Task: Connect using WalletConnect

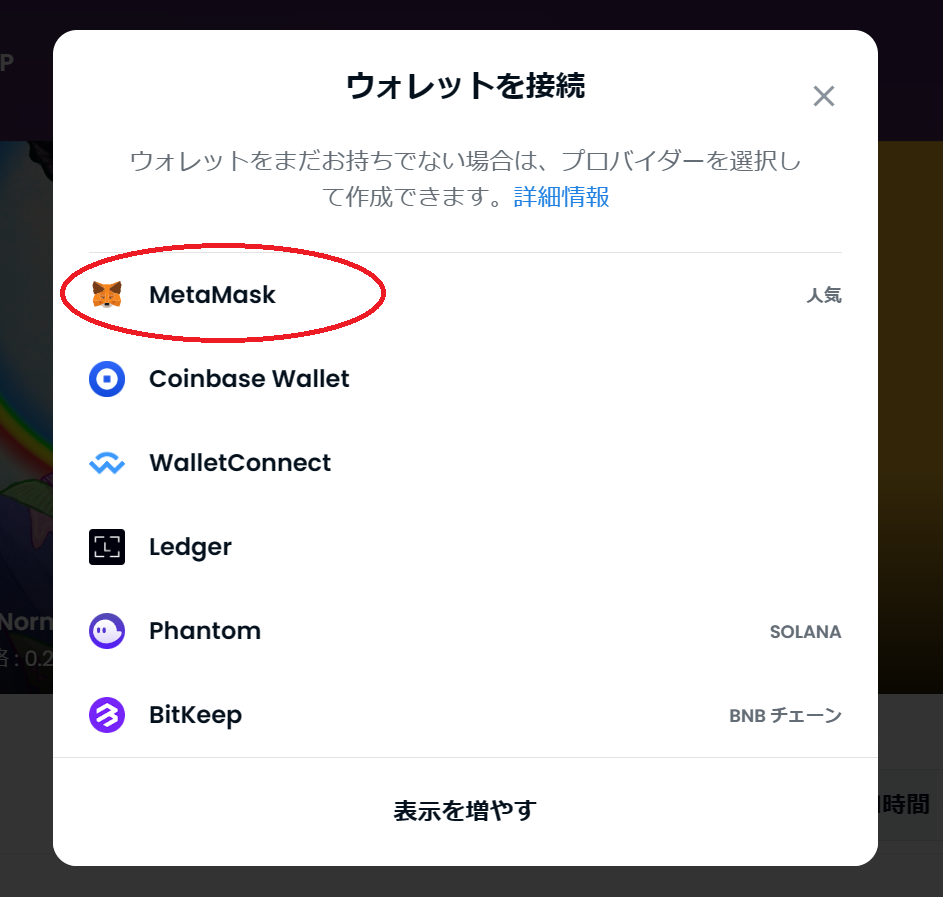Action: click(239, 463)
